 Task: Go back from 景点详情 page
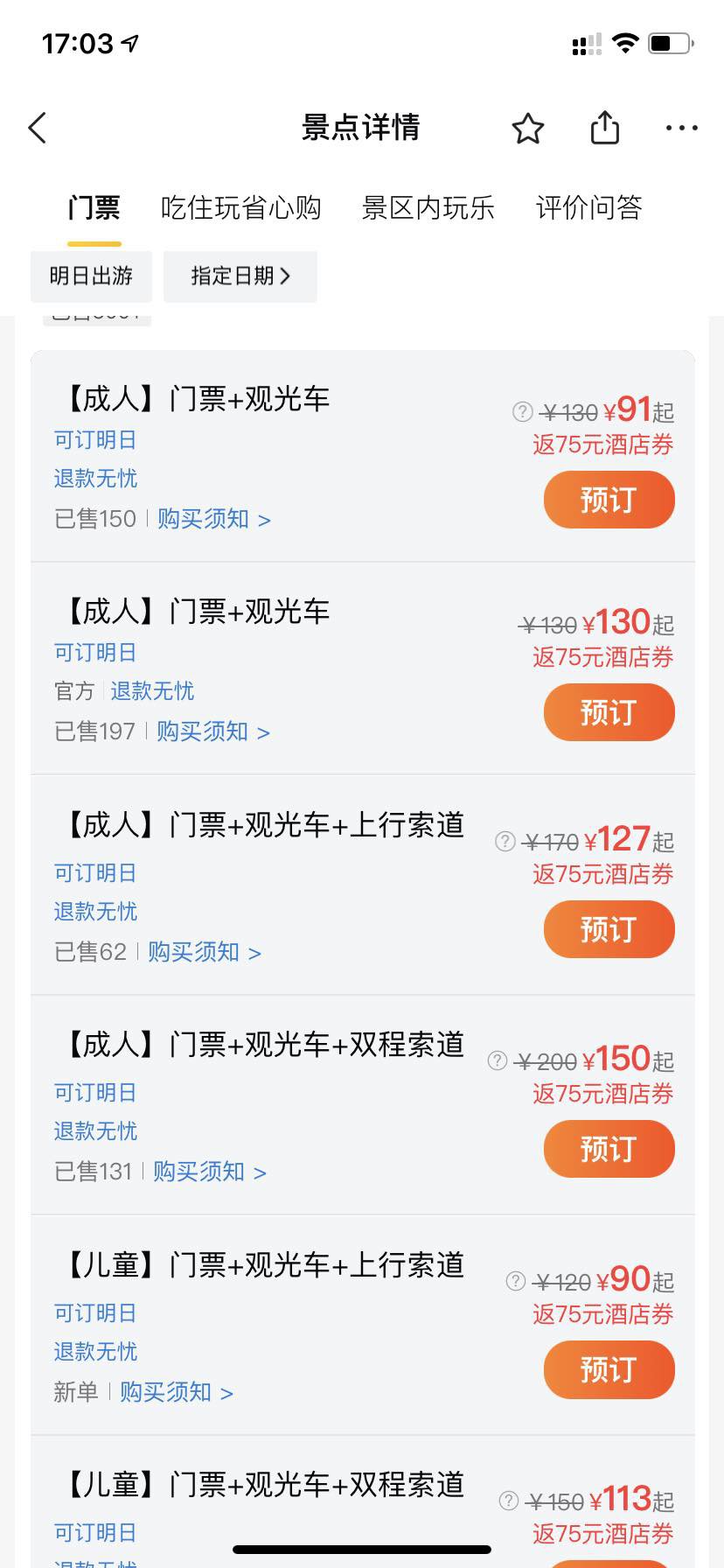(x=38, y=128)
